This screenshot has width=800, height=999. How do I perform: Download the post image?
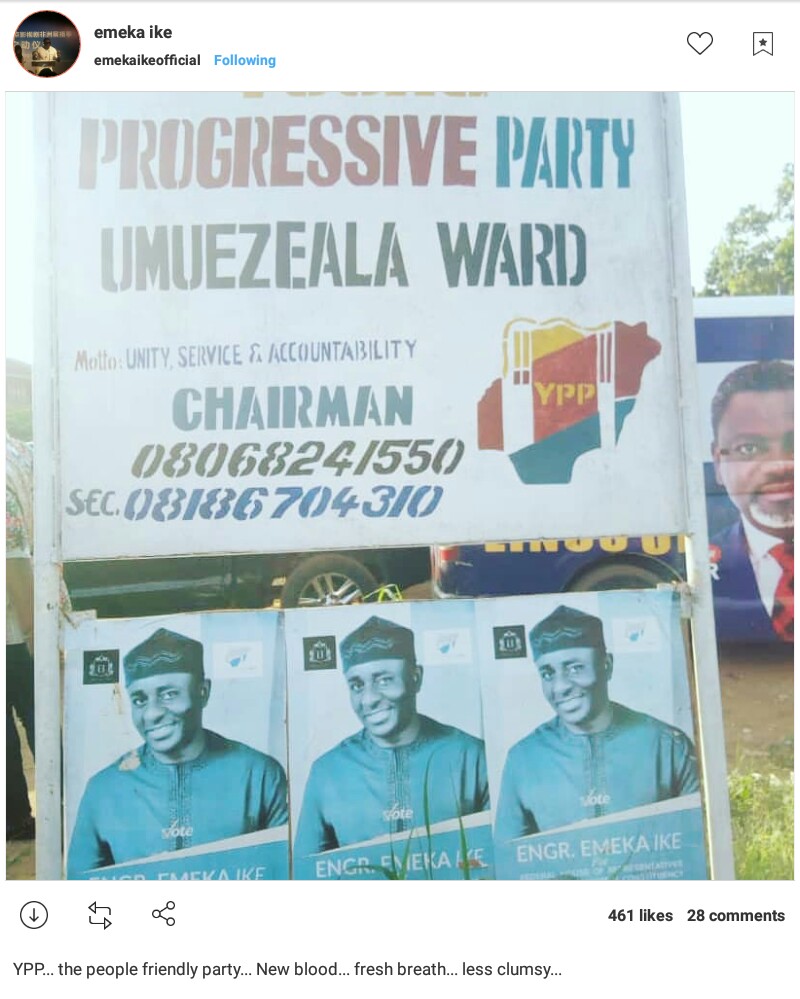coord(34,914)
